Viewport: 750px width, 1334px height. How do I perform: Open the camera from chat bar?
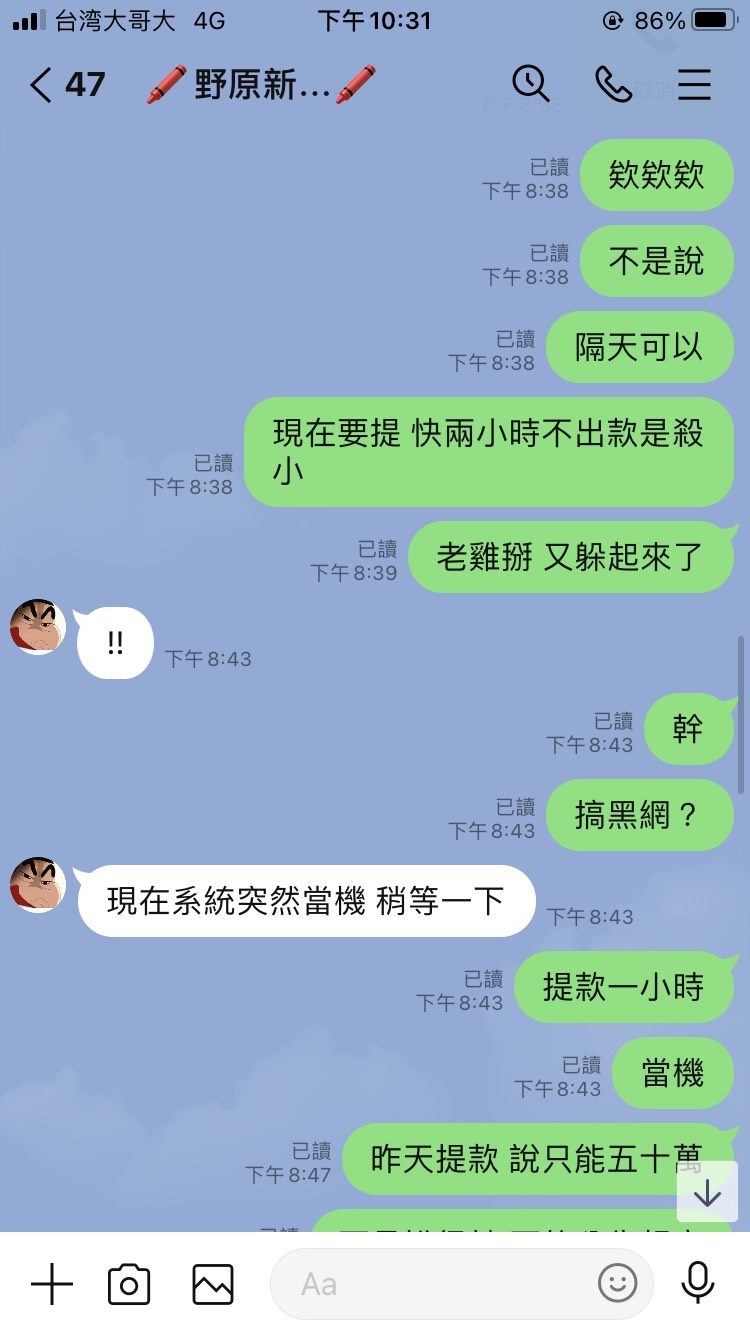click(x=129, y=1284)
